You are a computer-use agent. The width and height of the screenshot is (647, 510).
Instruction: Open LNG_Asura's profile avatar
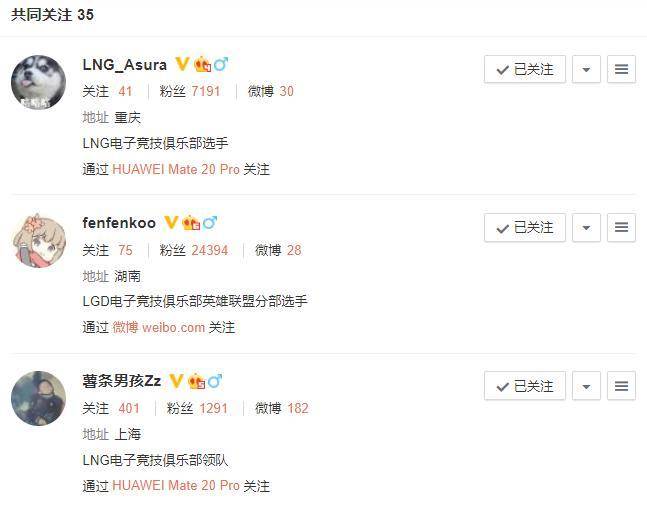click(38, 82)
